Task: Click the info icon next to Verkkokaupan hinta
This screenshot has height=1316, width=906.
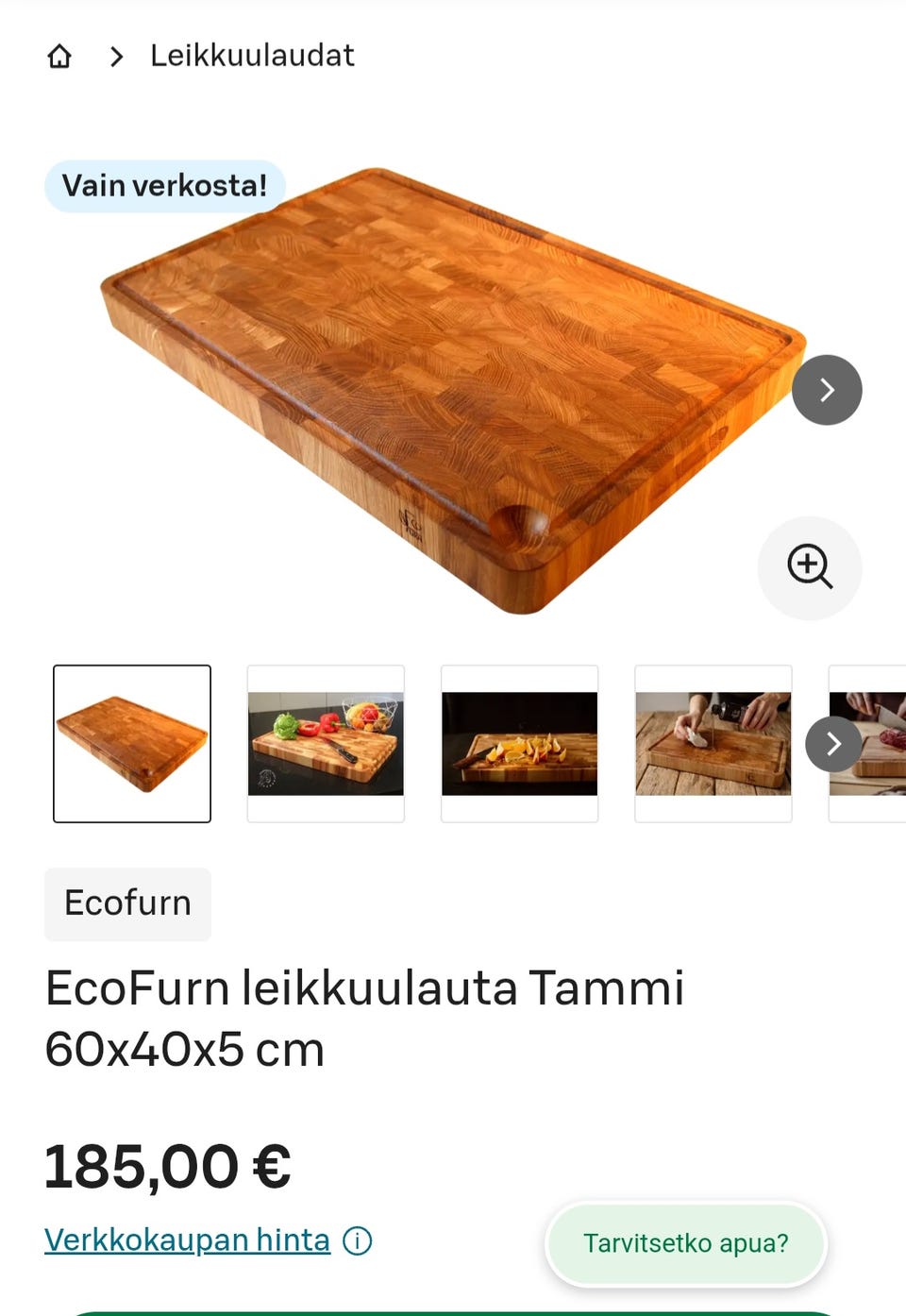Action: [x=358, y=1241]
